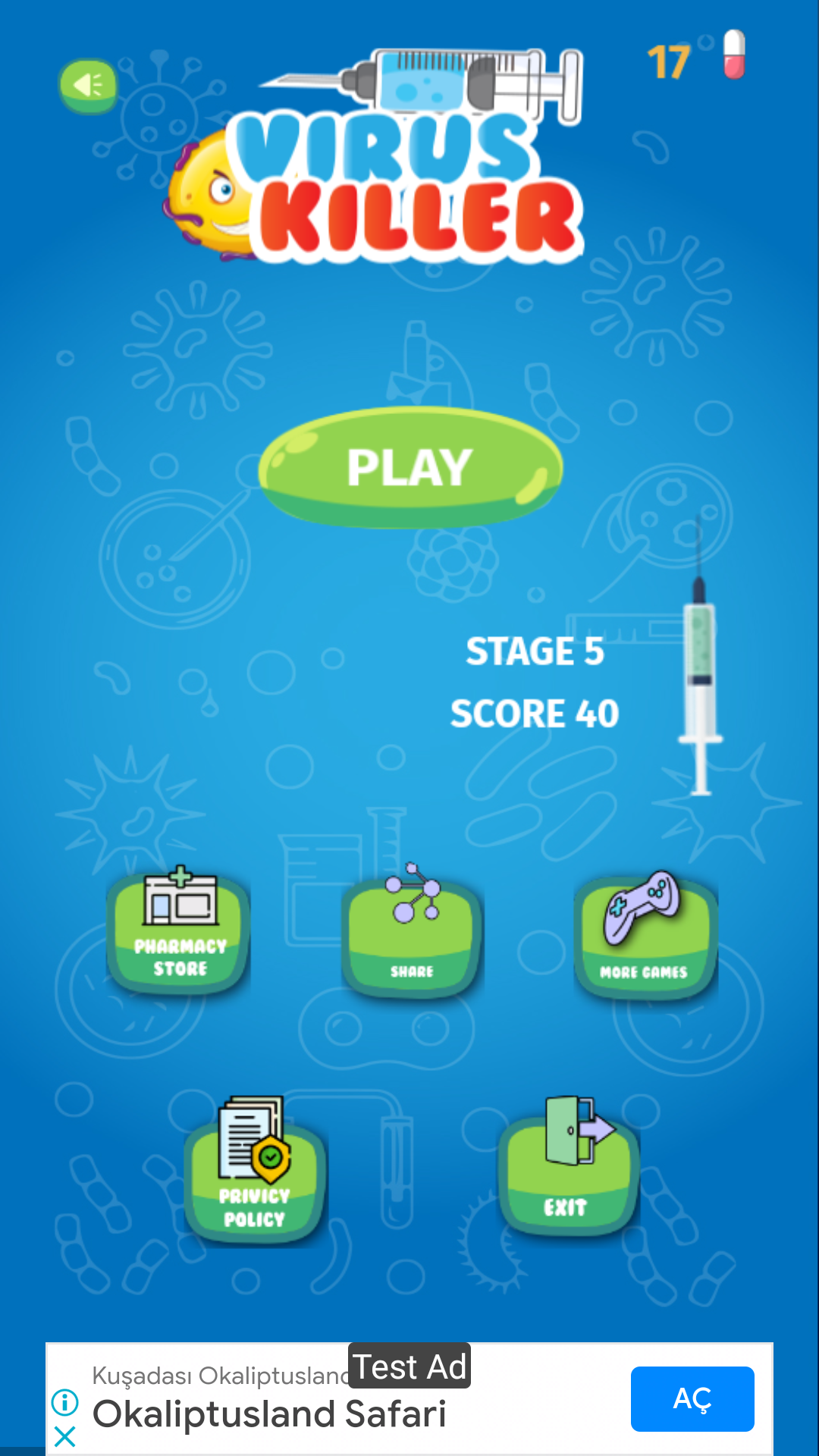Open the Okaliptusland Safari ad
This screenshot has height=1456, width=819.
[x=269, y=1414]
